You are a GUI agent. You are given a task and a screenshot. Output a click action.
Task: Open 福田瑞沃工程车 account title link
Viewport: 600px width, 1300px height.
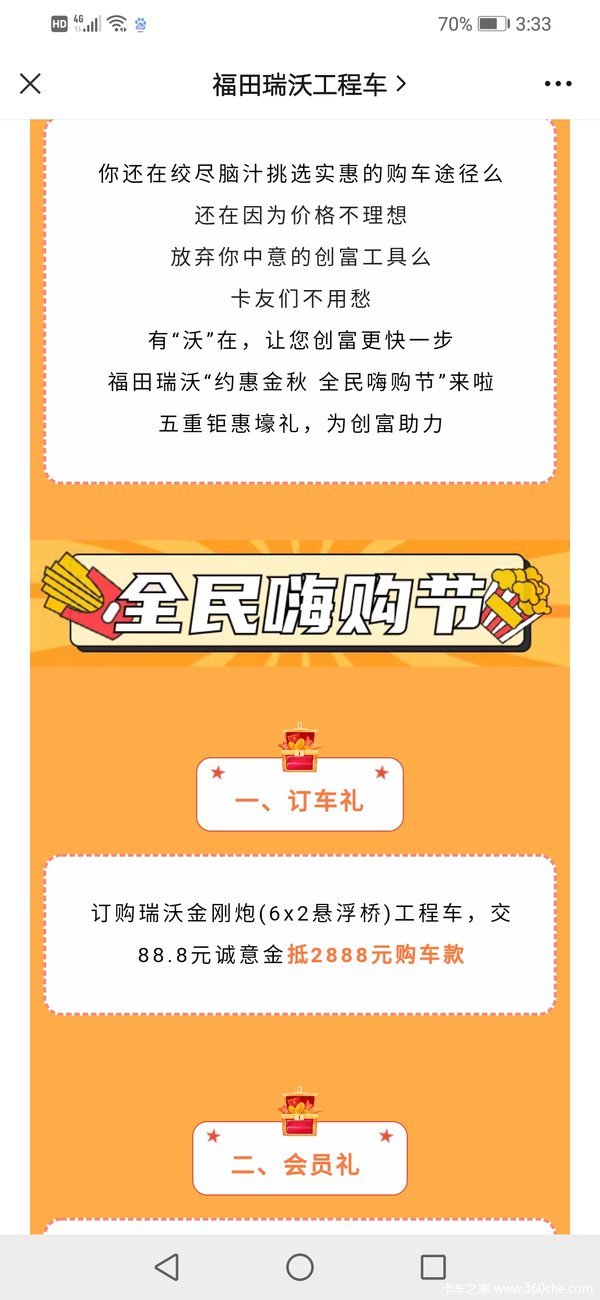coord(308,84)
